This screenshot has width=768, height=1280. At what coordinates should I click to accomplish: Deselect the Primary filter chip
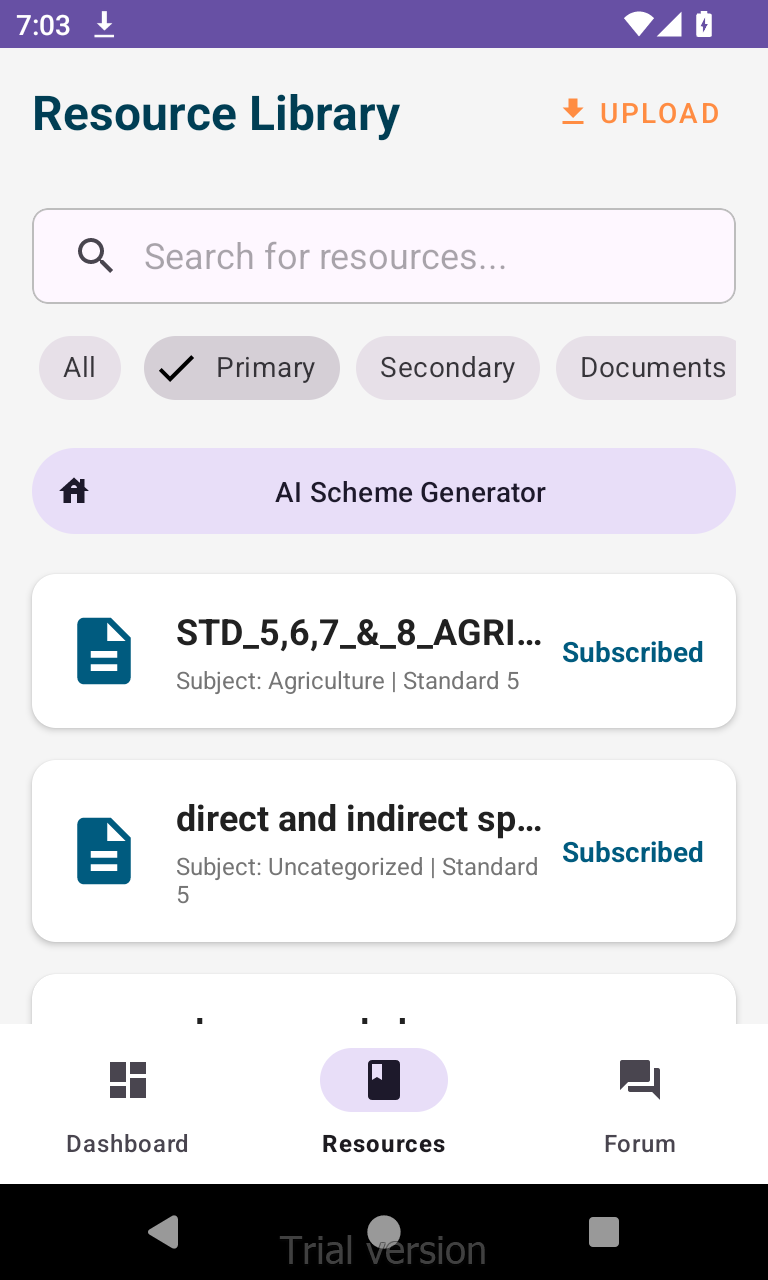(242, 368)
